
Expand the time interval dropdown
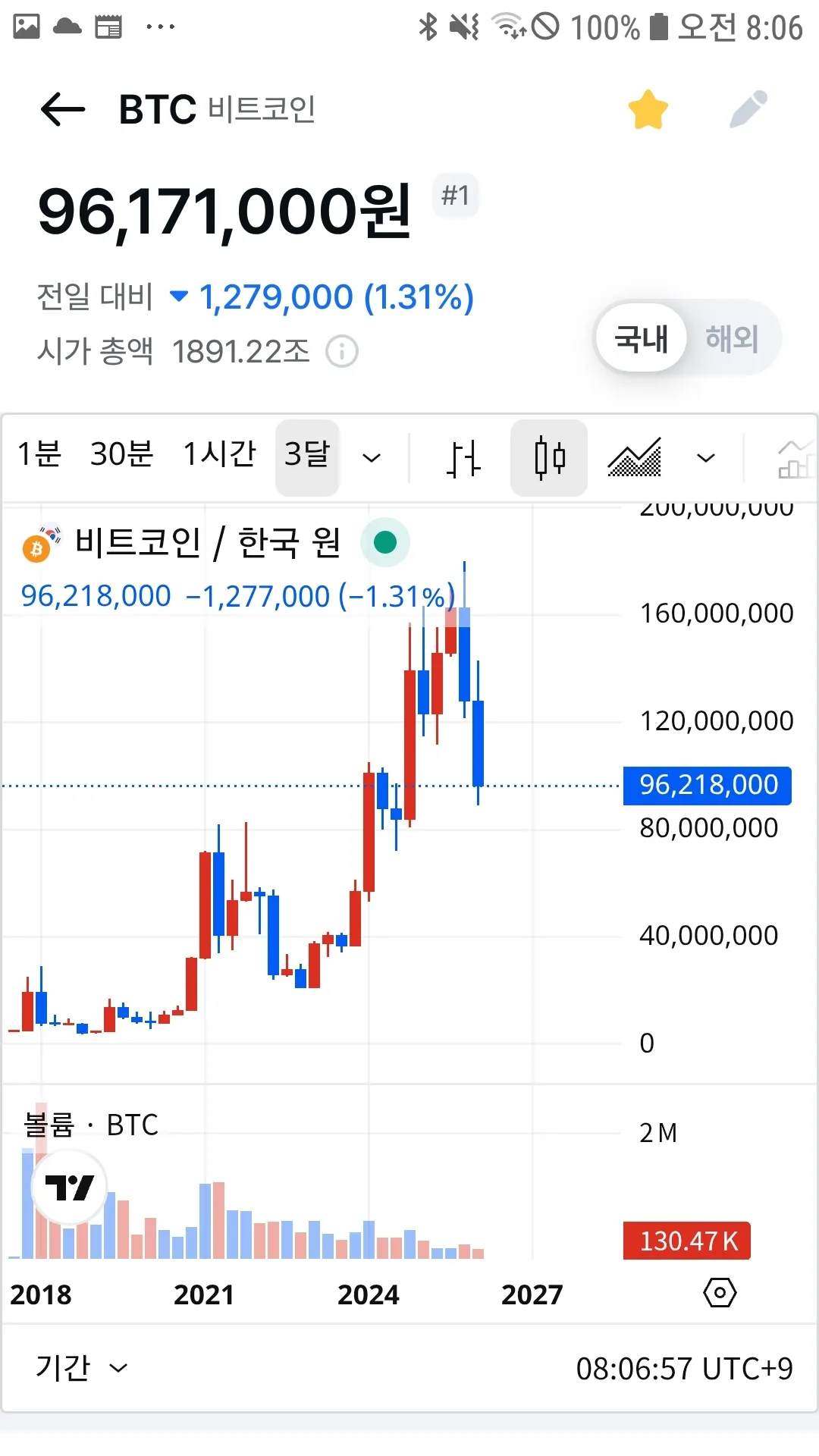pyautogui.click(x=371, y=458)
